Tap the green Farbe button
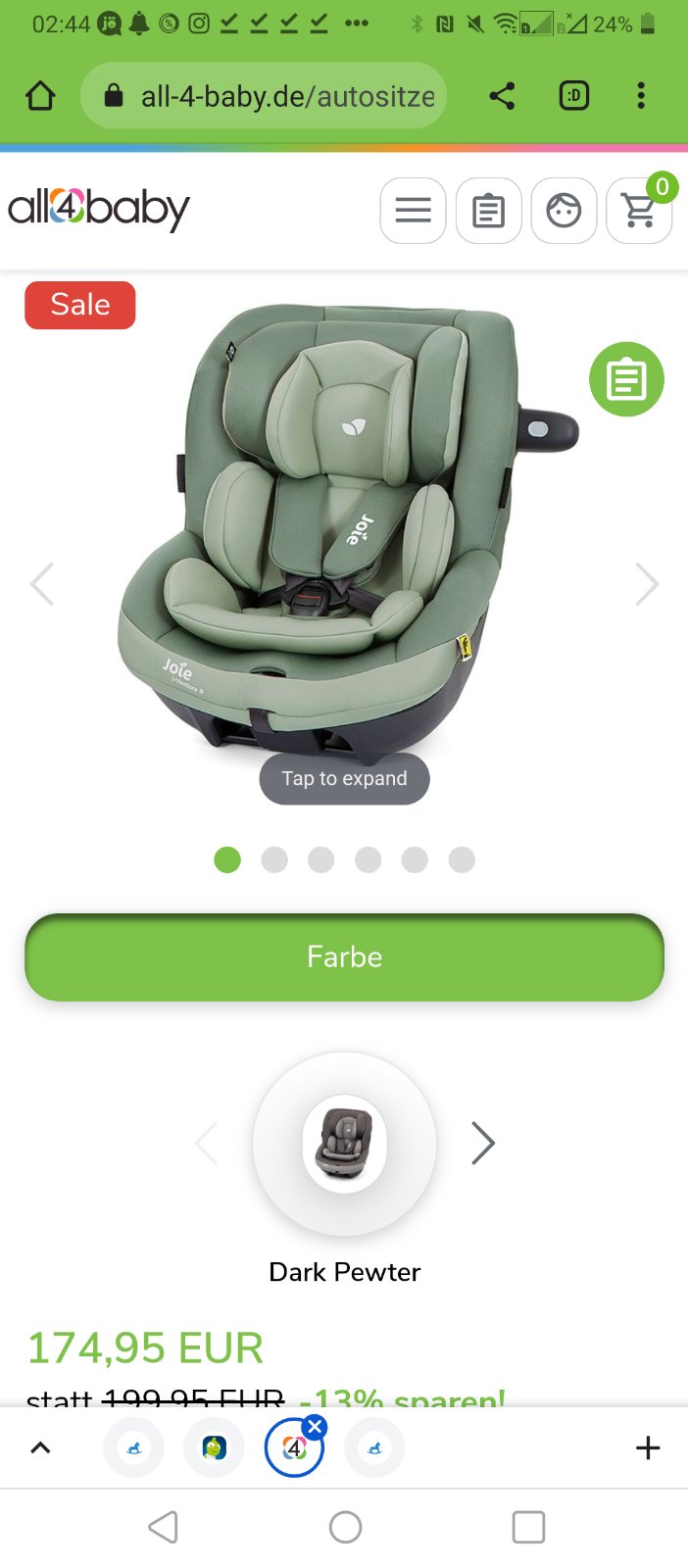Viewport: 688px width, 1568px height. [344, 956]
